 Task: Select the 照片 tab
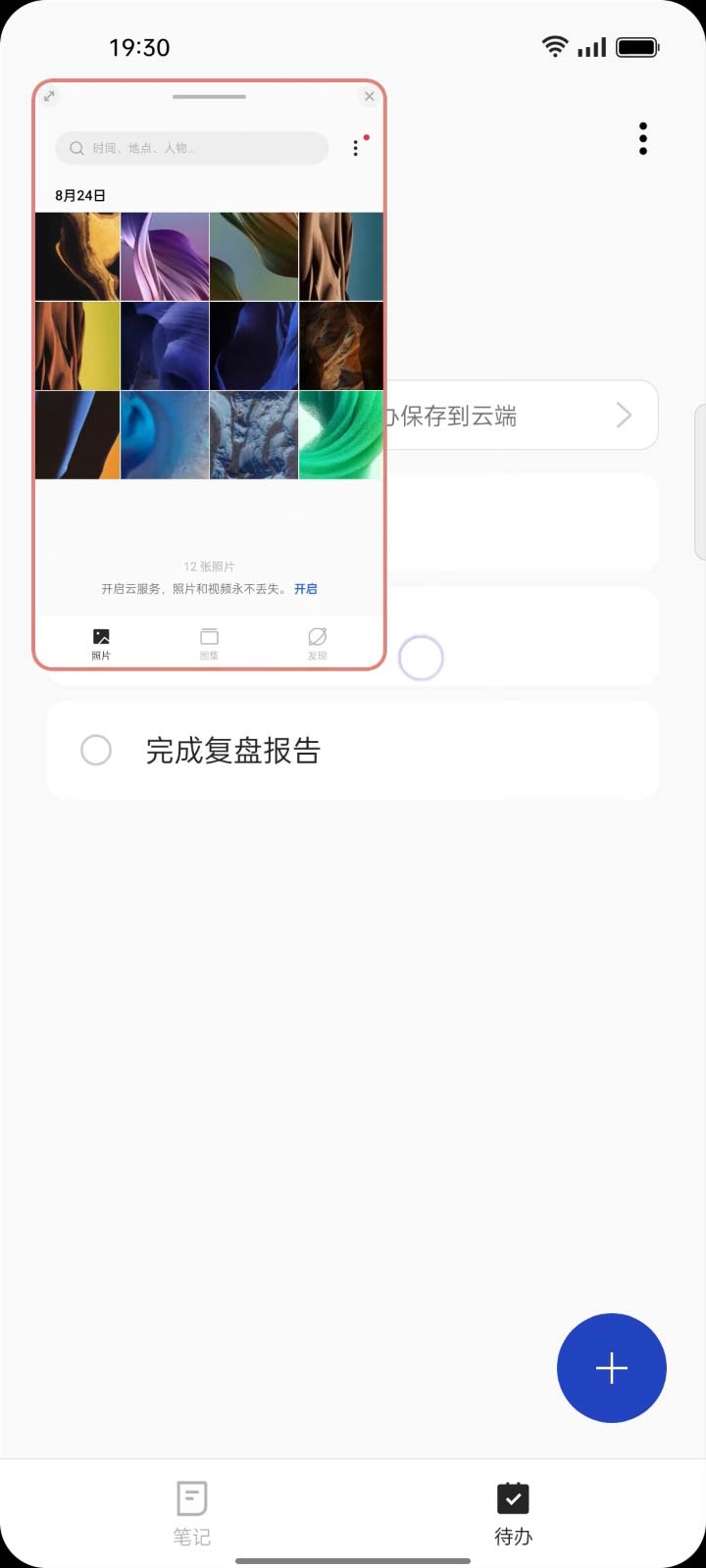pyautogui.click(x=101, y=643)
